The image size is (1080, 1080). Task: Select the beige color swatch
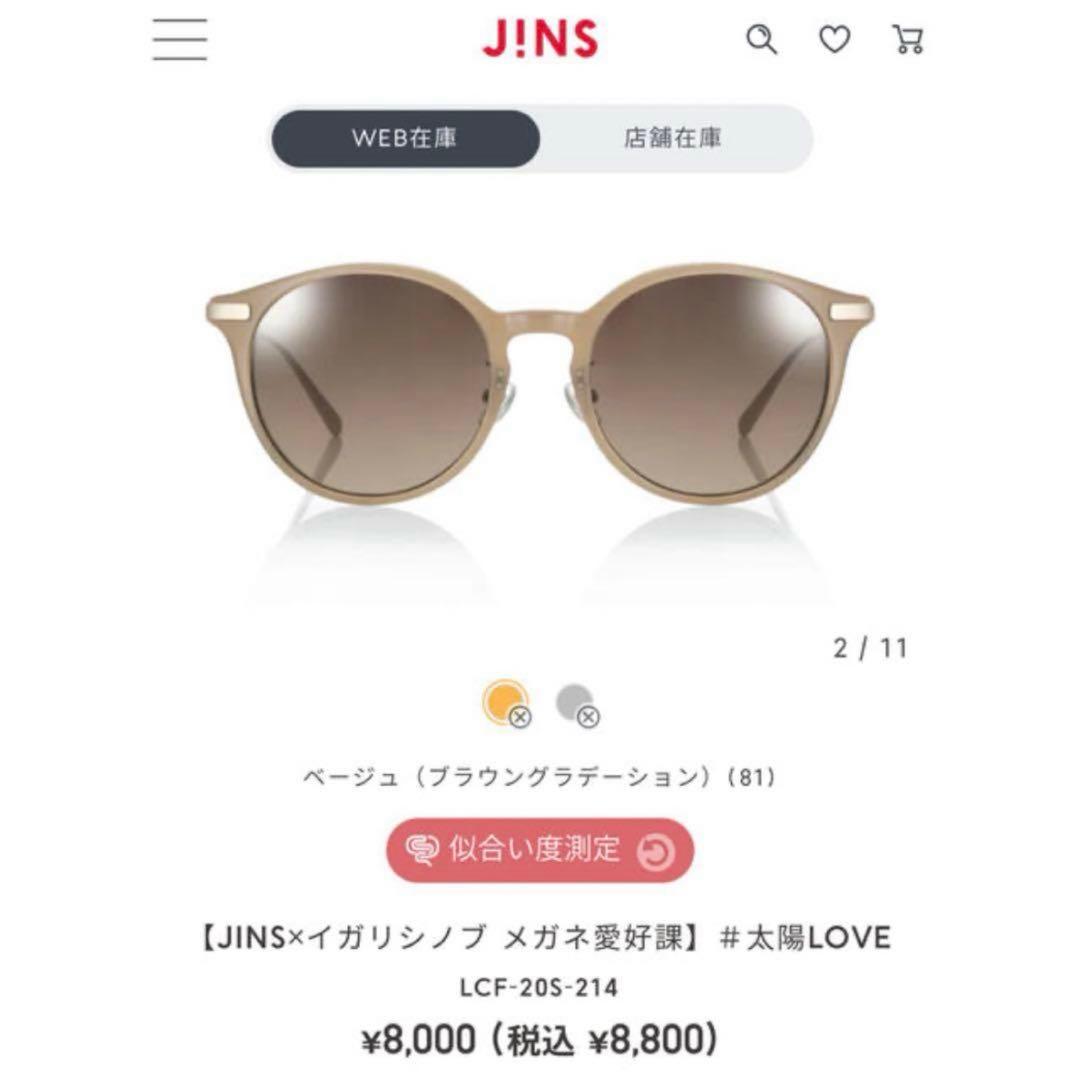pyautogui.click(x=503, y=701)
